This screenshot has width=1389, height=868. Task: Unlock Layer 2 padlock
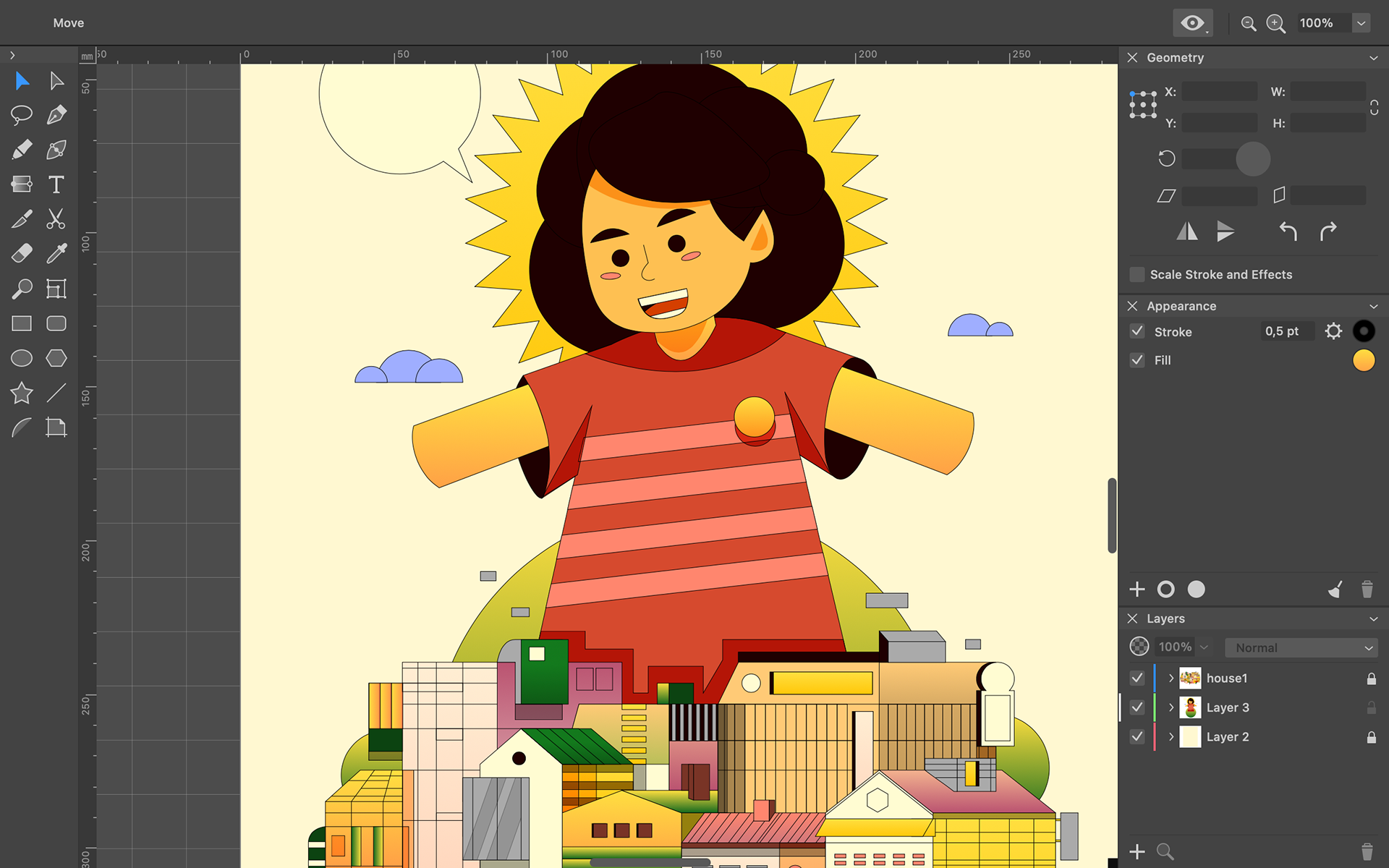[1371, 737]
